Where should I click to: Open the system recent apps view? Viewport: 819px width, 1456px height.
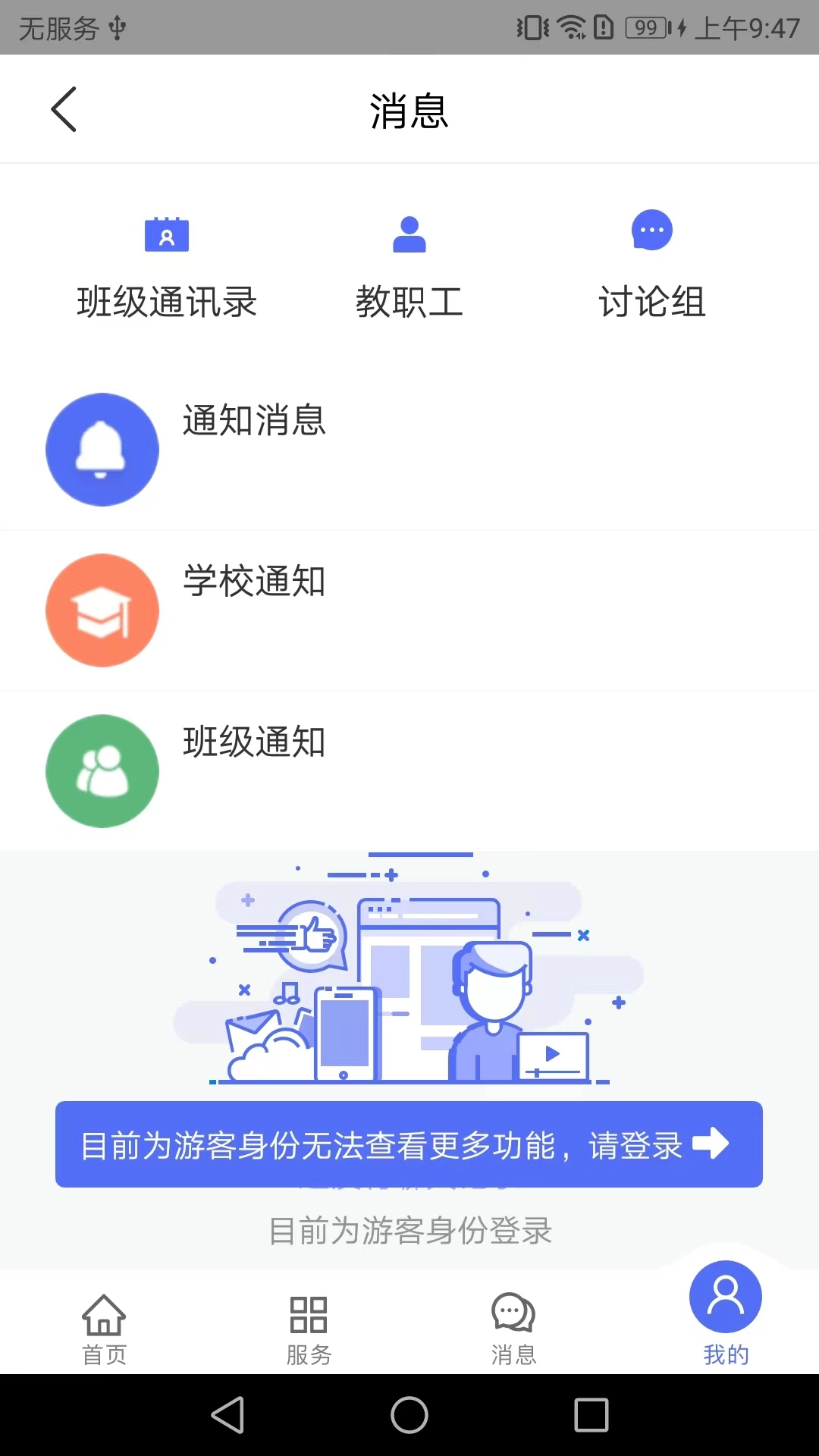591,1415
